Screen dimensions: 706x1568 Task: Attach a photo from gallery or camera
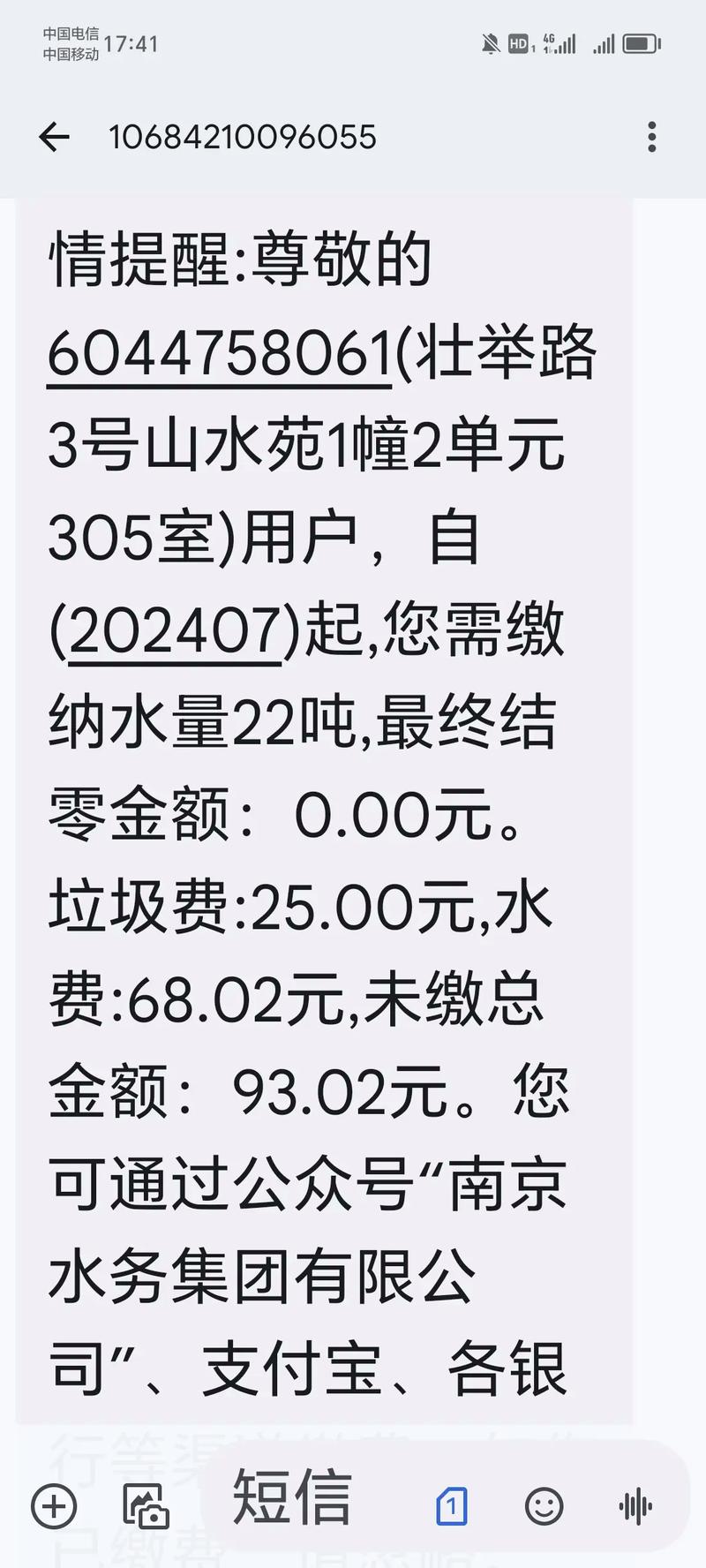pos(146,1506)
